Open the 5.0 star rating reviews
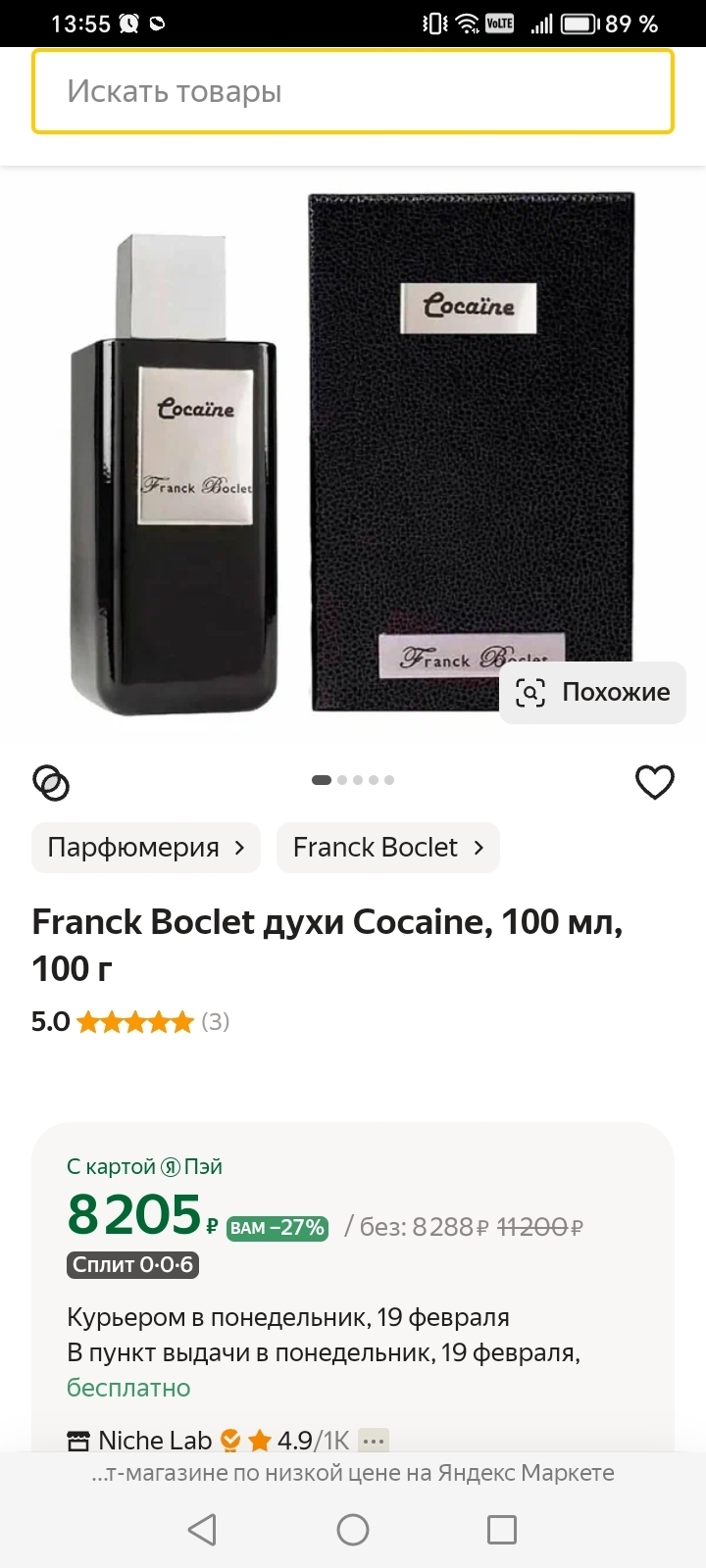 click(130, 1022)
